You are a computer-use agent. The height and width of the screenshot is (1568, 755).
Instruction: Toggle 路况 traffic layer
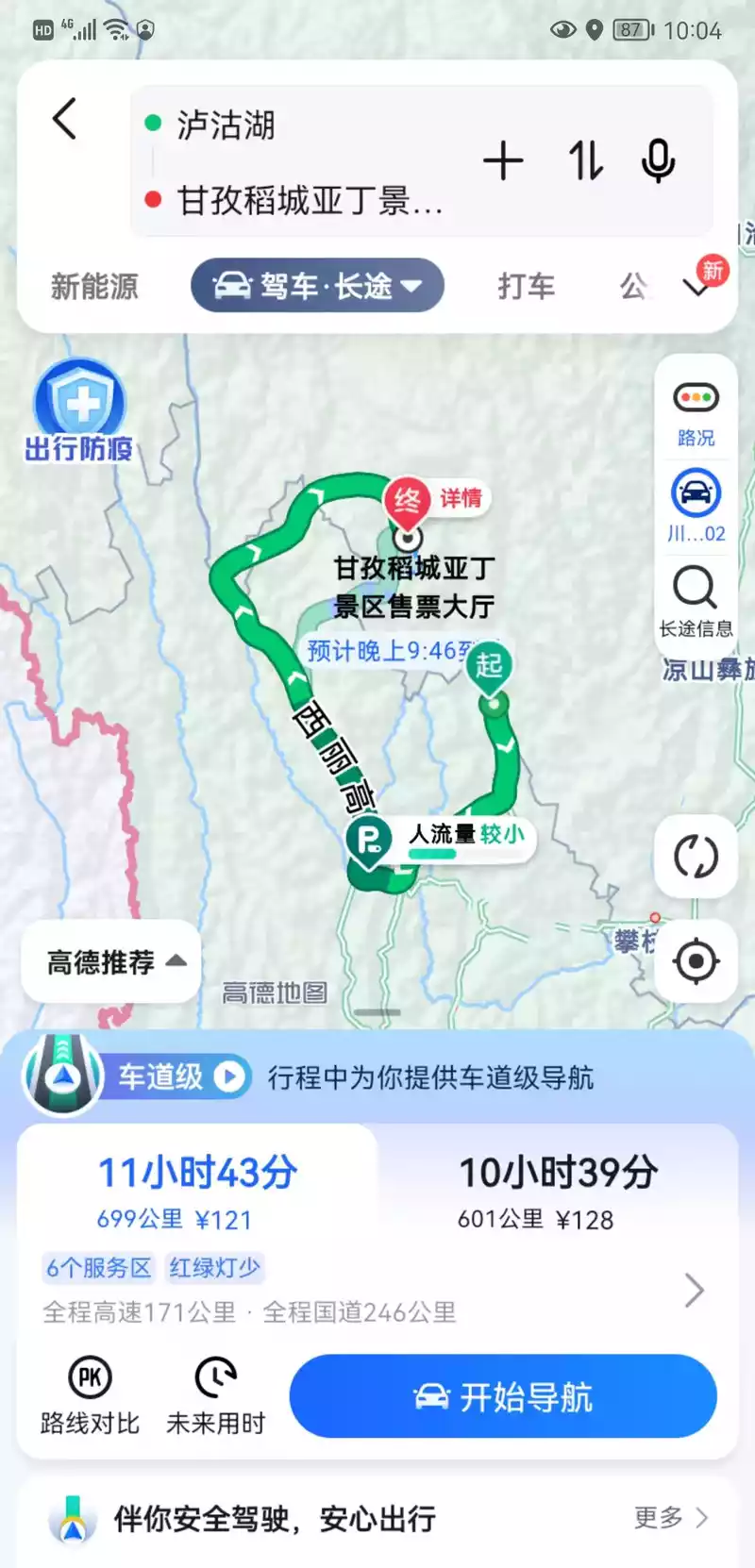click(x=696, y=411)
